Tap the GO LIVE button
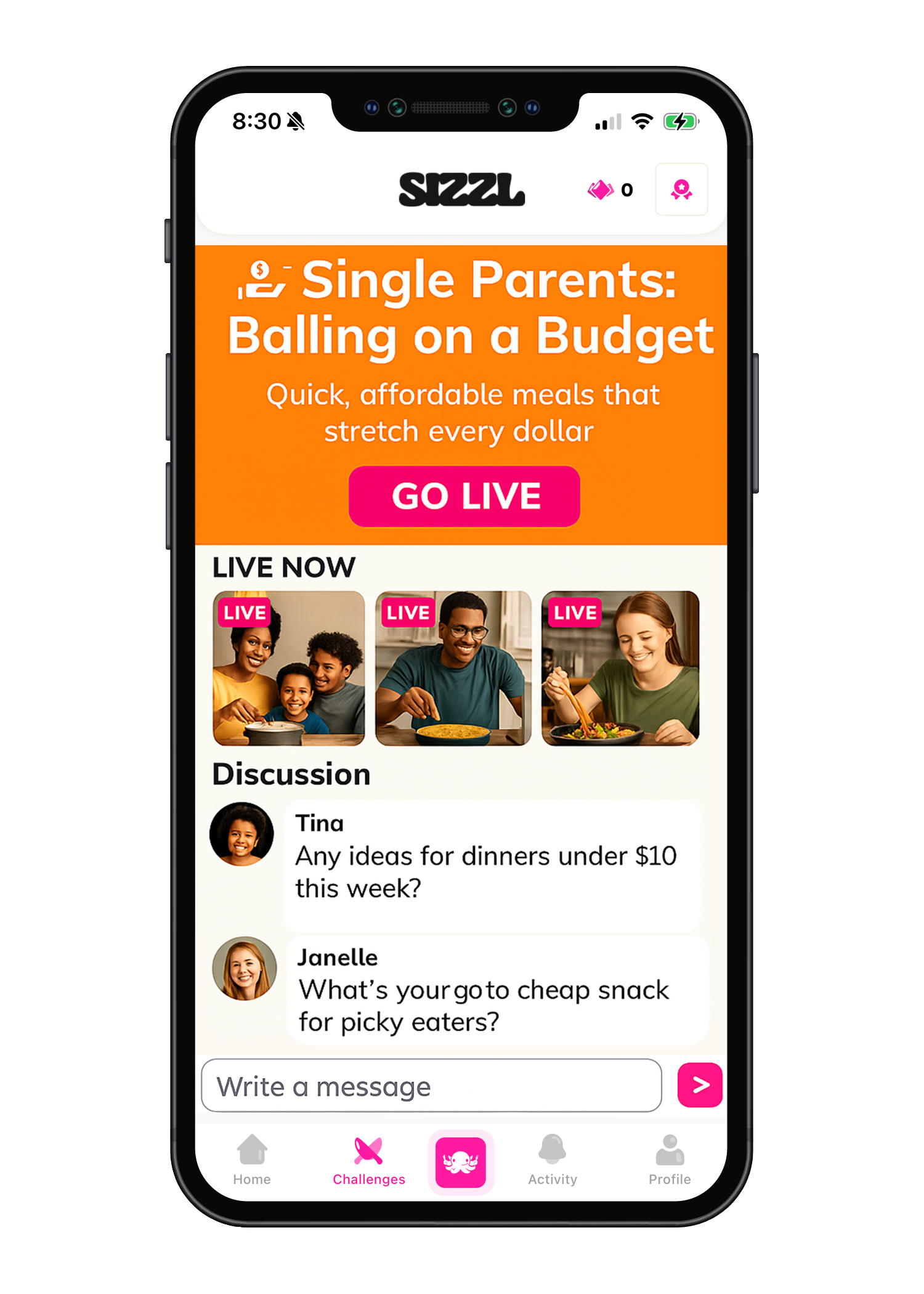The image size is (924, 1294). coord(464,497)
